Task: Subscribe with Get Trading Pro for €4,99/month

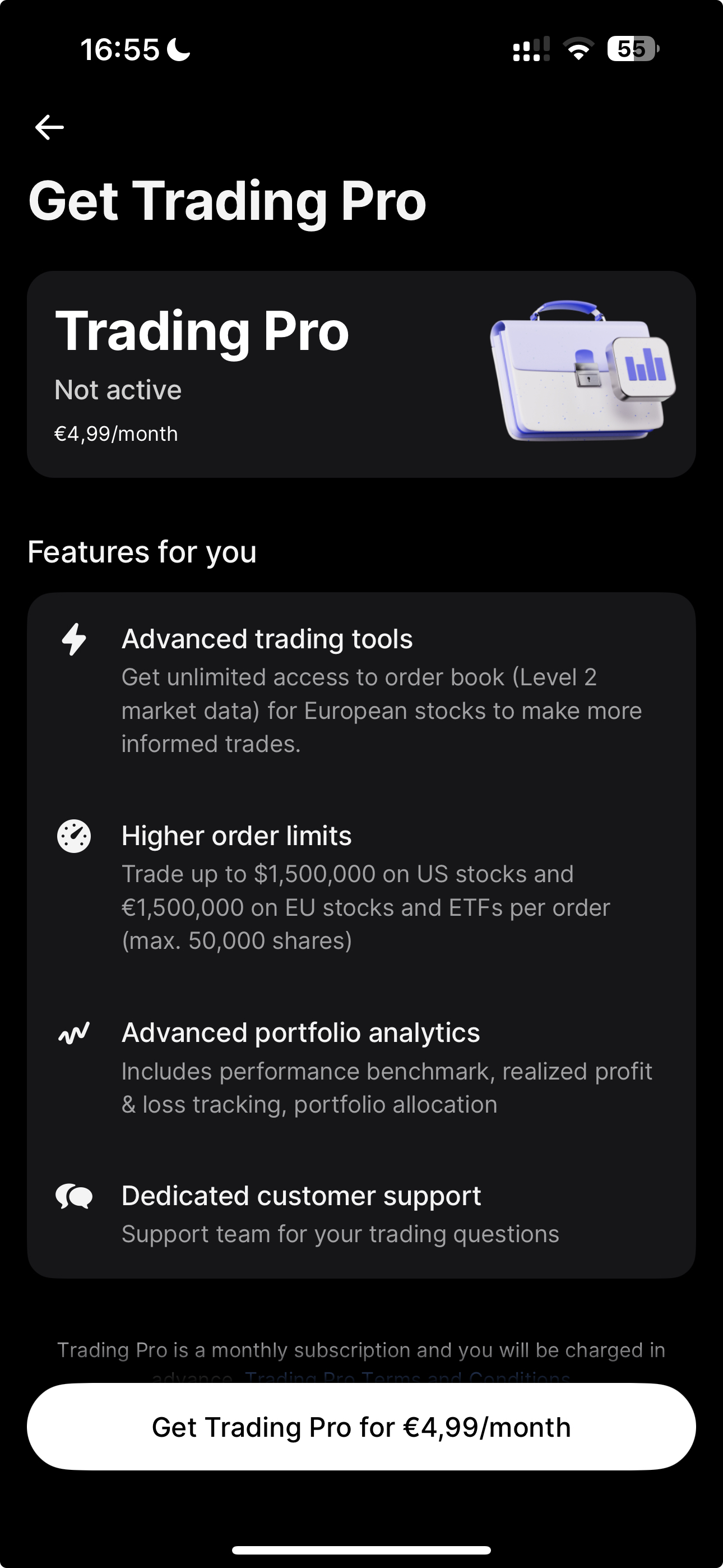Action: [x=361, y=1427]
